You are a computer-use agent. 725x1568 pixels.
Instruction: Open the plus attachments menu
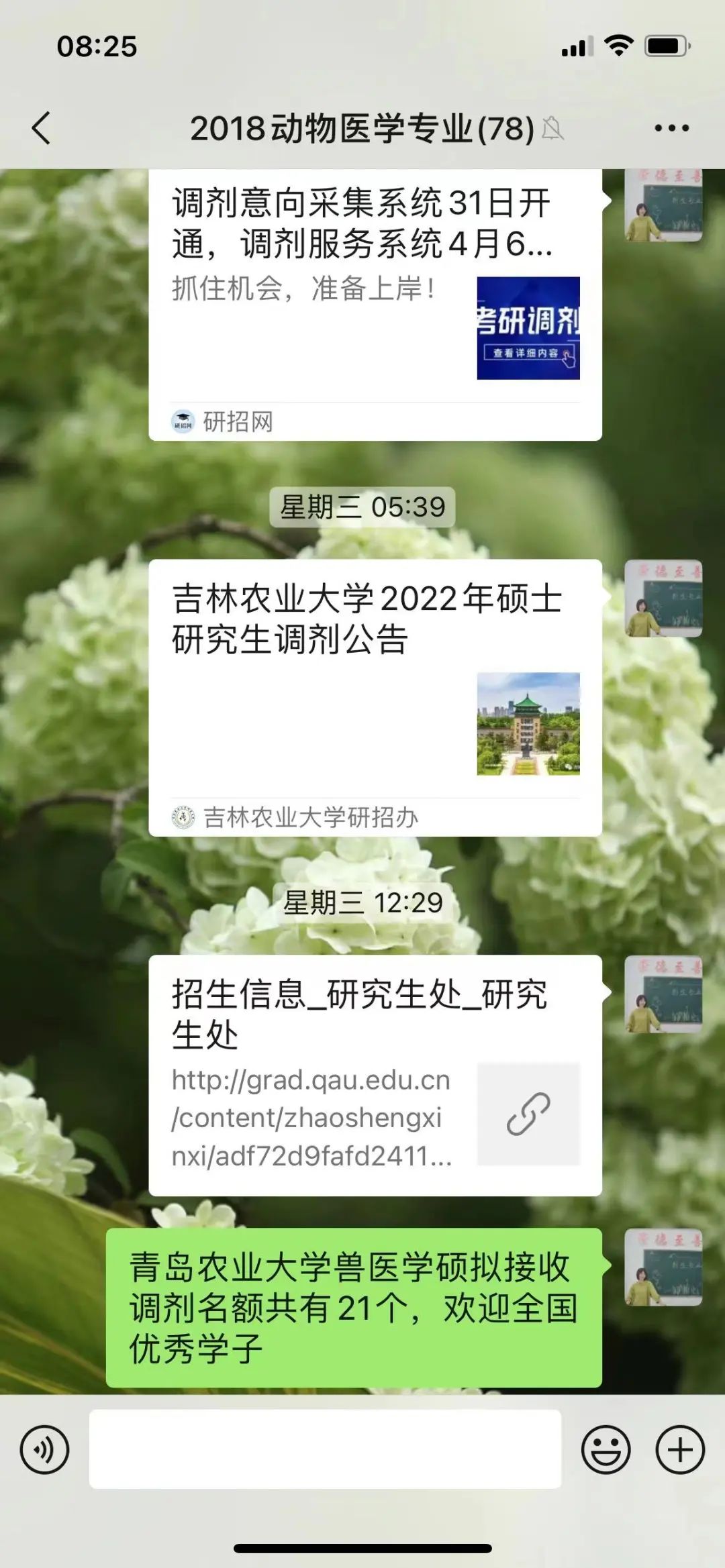click(679, 1450)
